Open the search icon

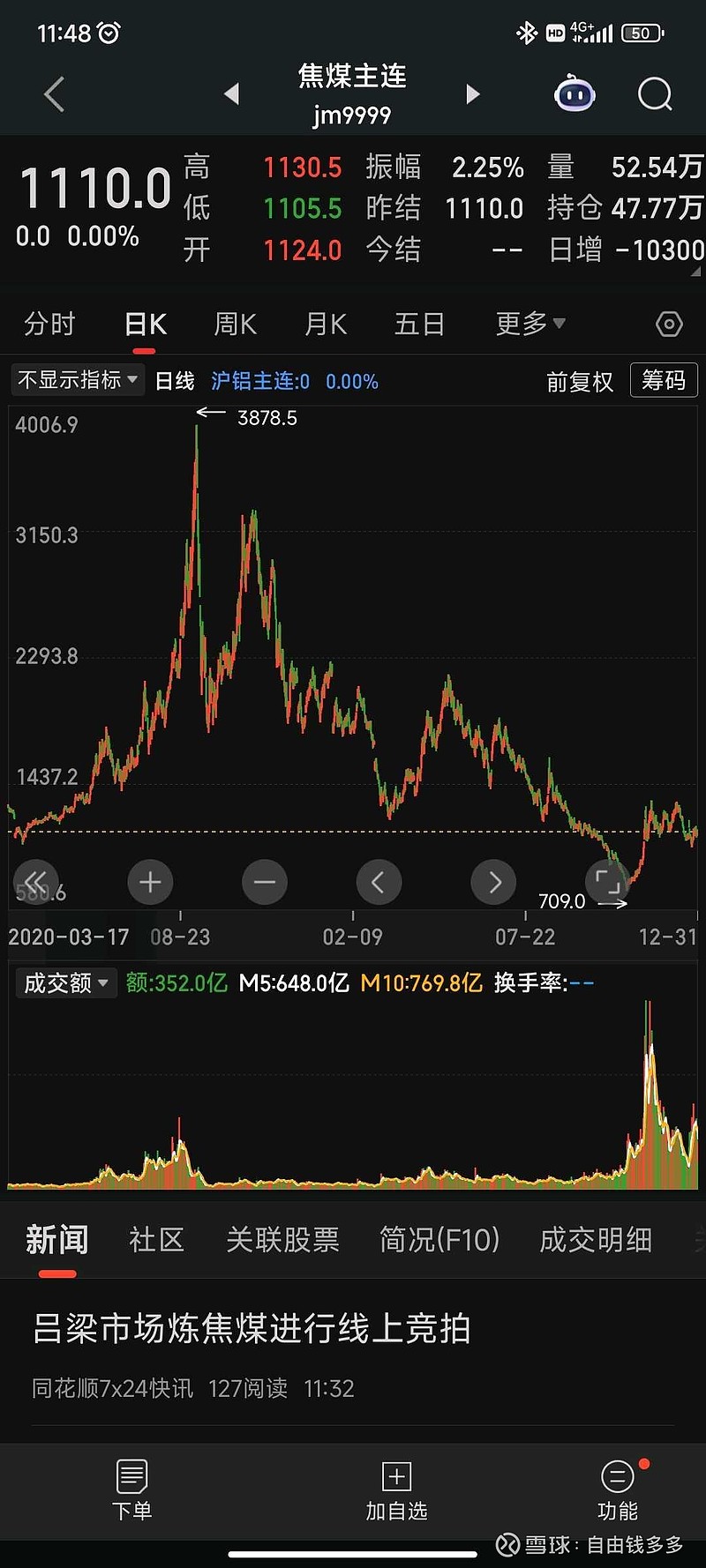[x=654, y=94]
